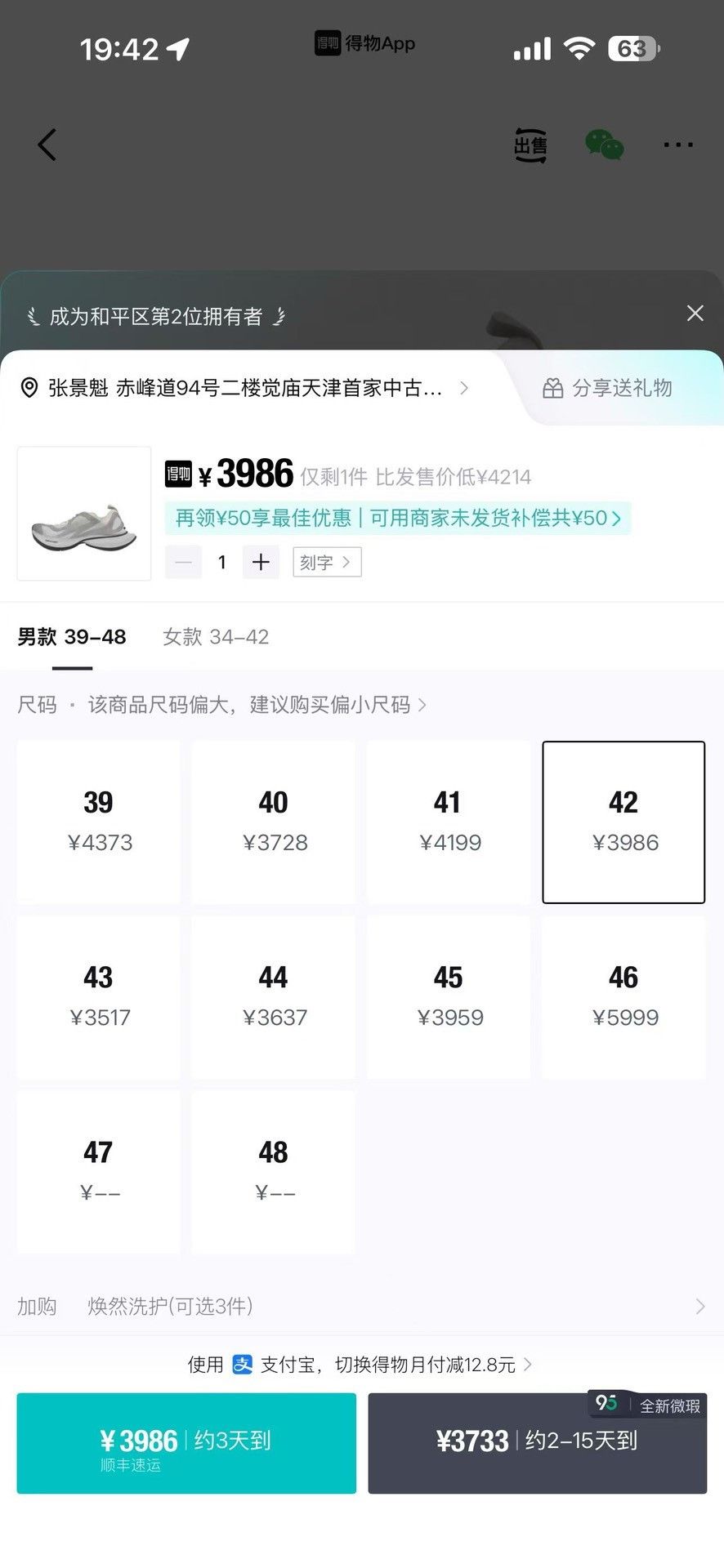724x1568 pixels.
Task: Open the ¥50 coupon offer banner
Action: click(x=398, y=518)
